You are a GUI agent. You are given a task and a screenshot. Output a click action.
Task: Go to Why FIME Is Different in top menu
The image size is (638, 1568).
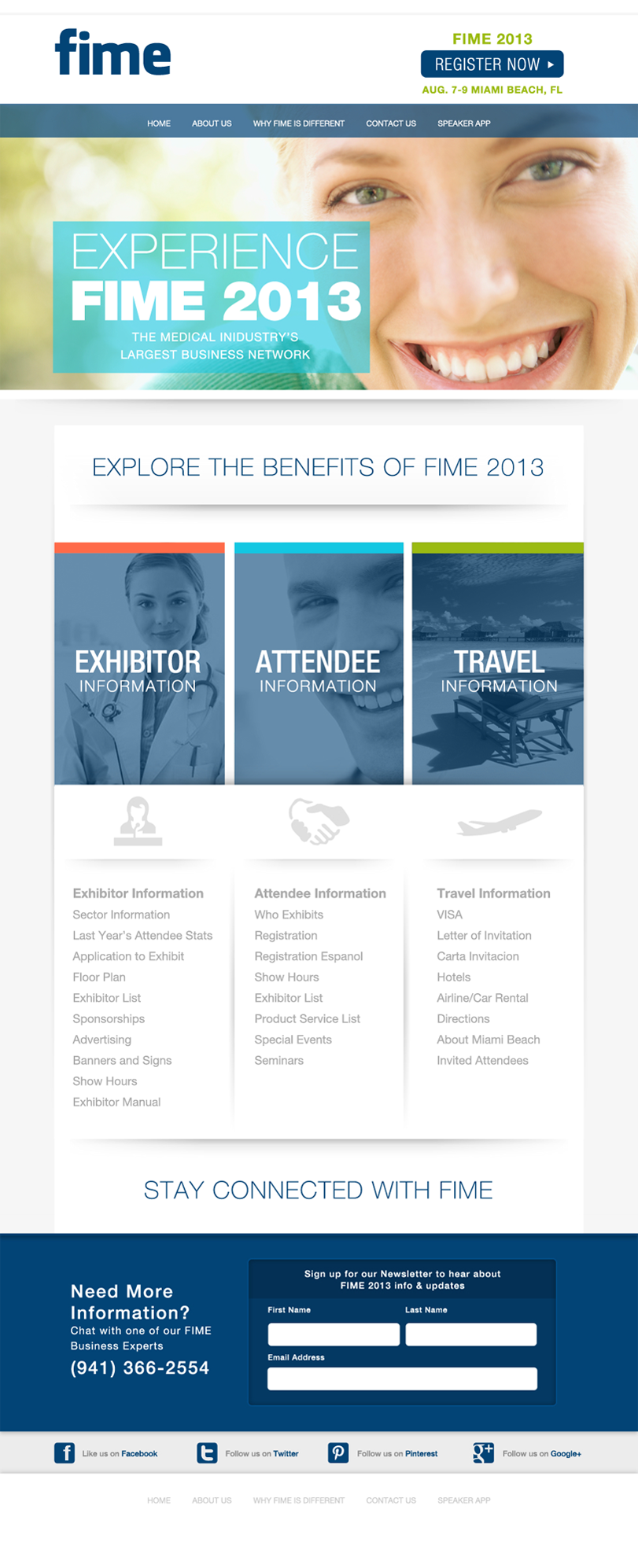299,123
